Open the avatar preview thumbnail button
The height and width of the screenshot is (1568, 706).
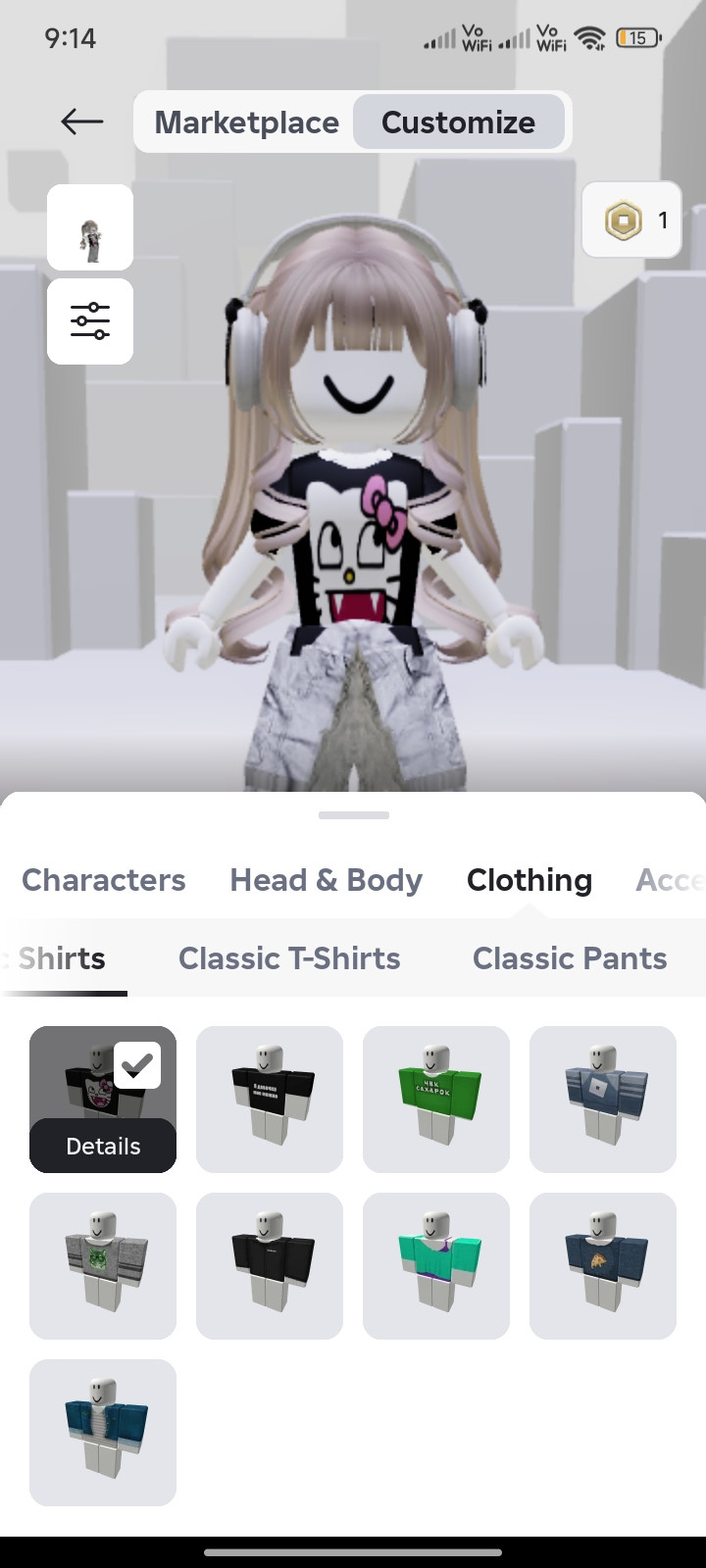click(x=90, y=227)
